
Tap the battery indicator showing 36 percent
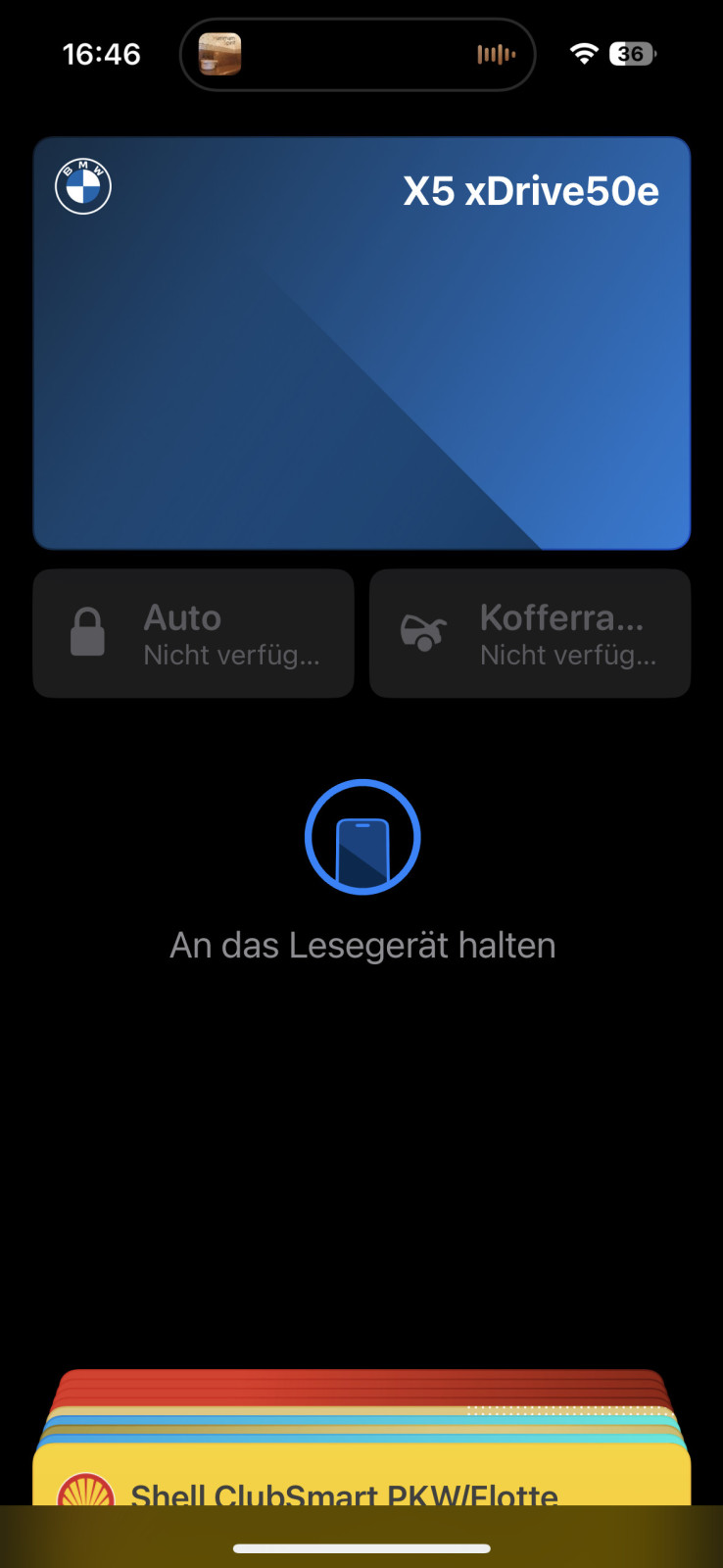point(632,54)
